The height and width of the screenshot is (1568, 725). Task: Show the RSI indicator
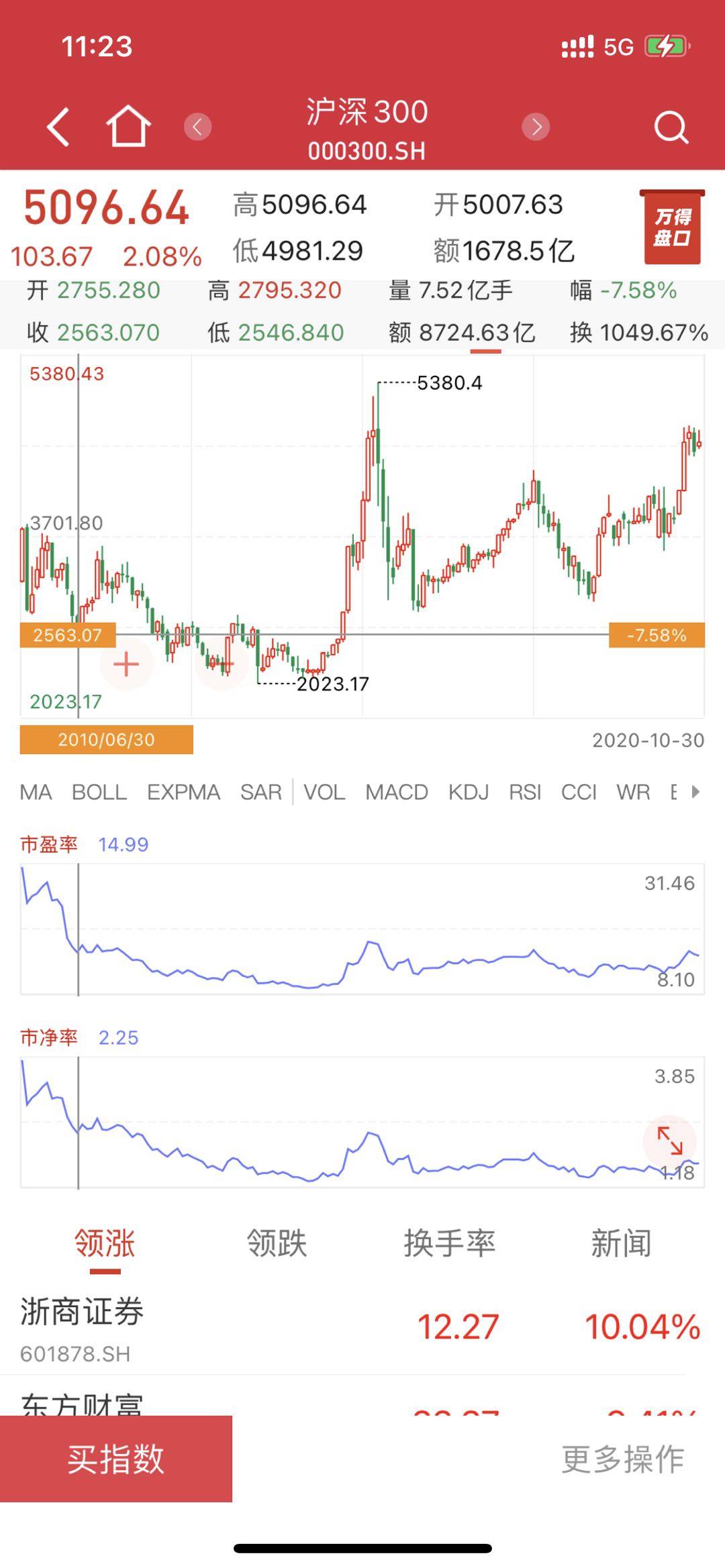525,792
